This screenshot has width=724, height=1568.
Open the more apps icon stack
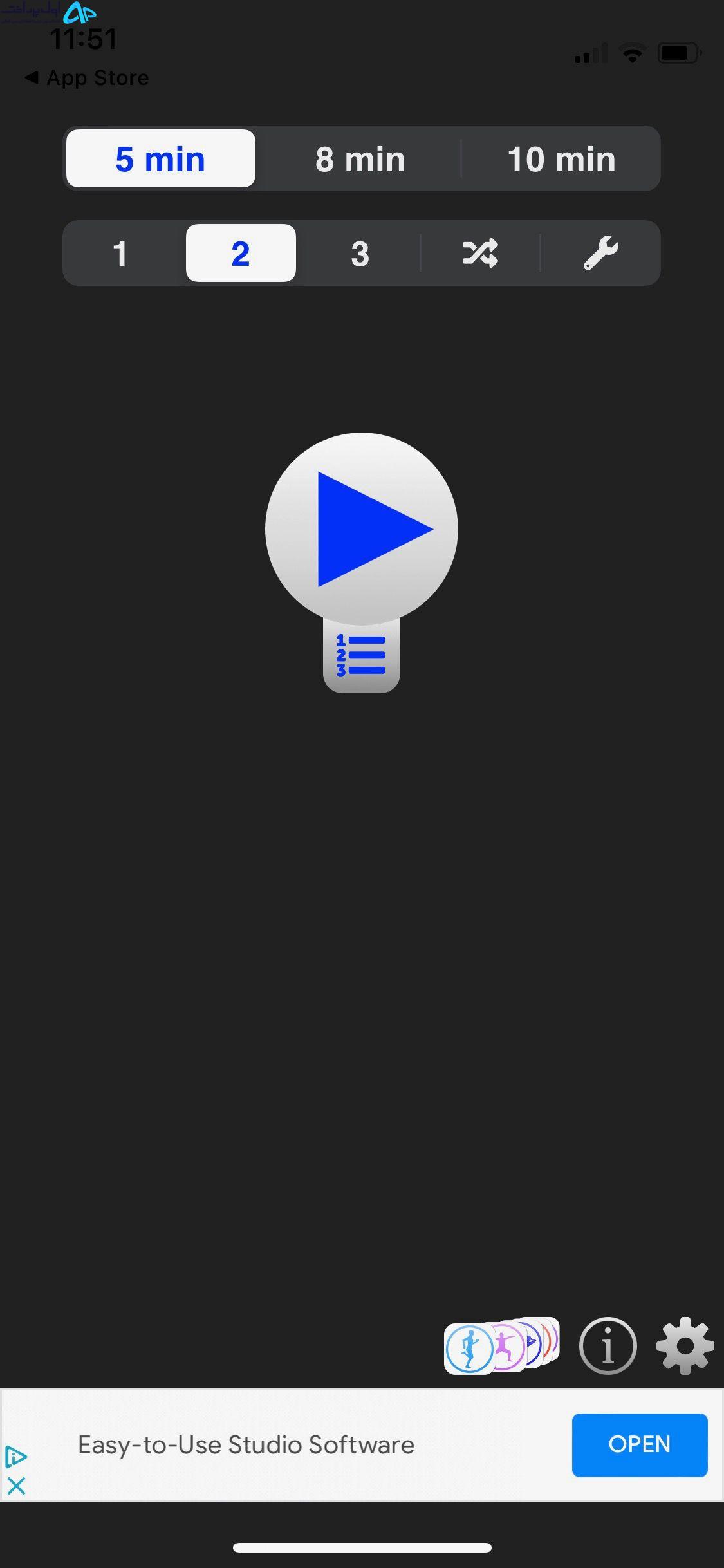pos(502,1345)
